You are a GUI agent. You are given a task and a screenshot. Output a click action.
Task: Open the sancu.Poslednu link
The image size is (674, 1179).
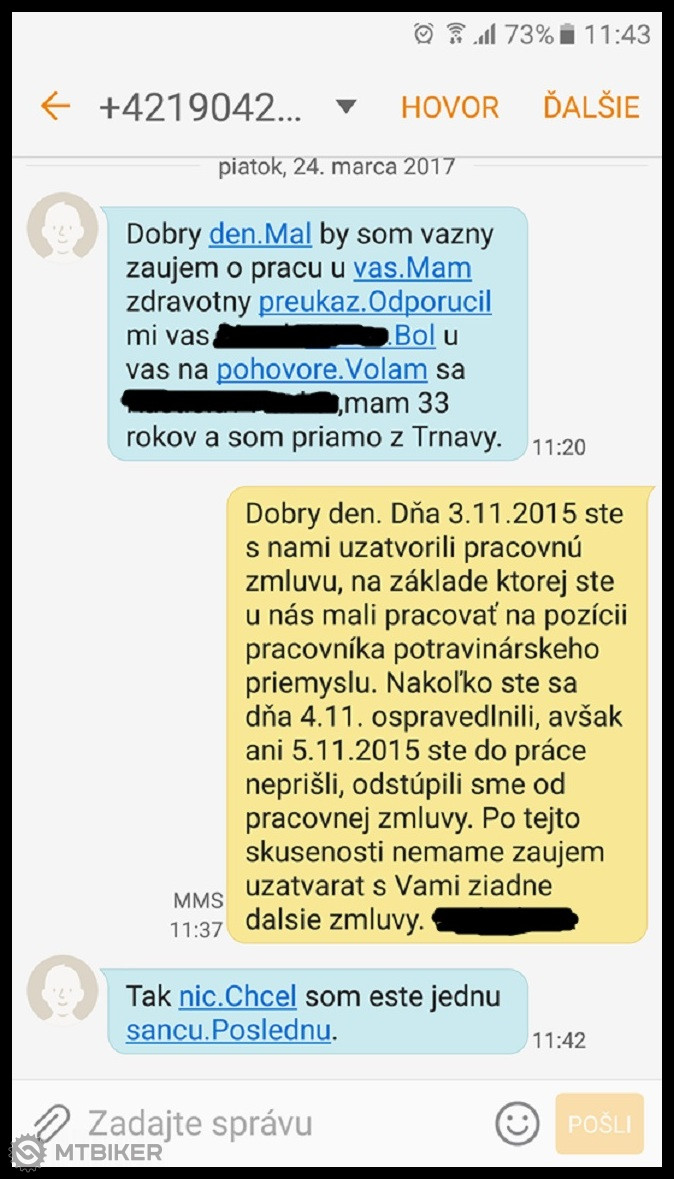[x=228, y=1031]
